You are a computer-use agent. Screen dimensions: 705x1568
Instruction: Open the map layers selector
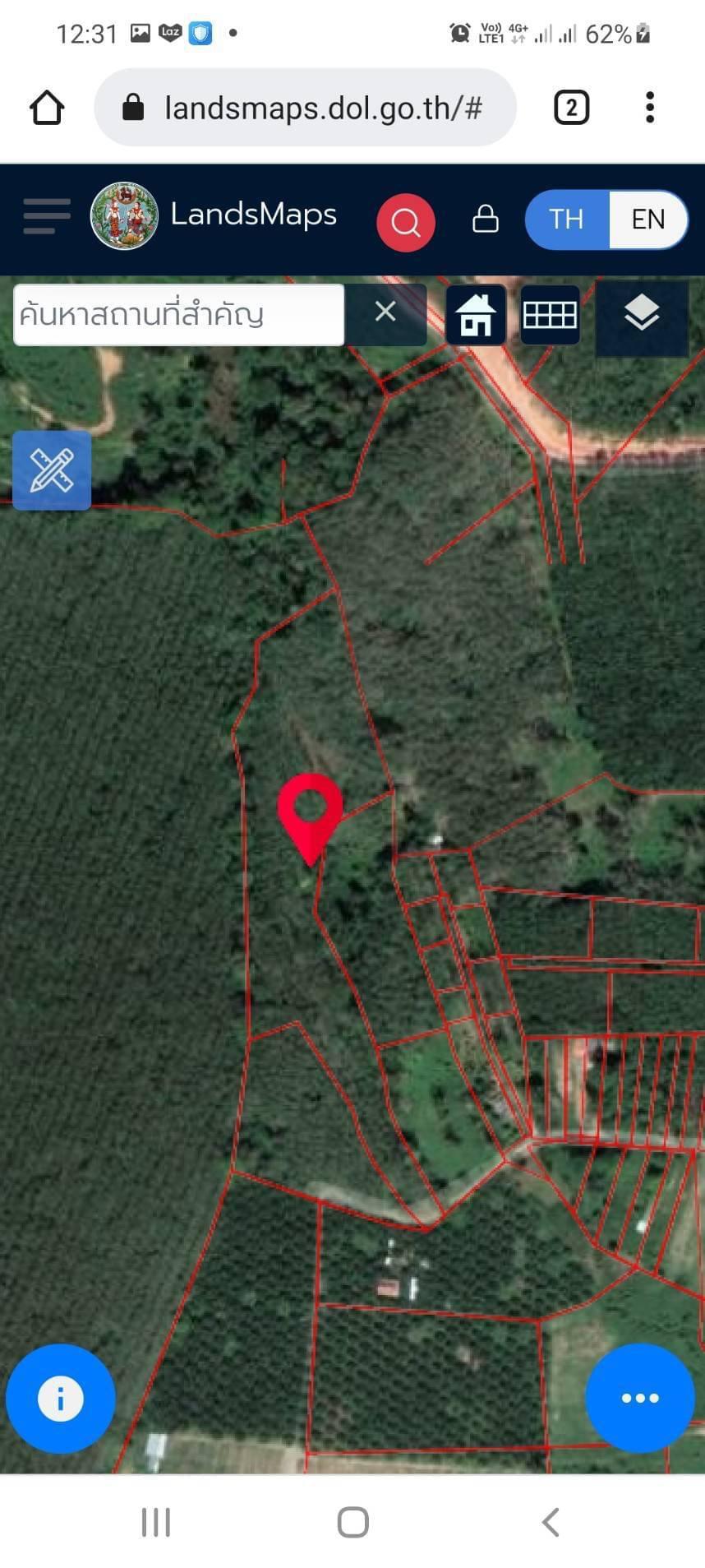[642, 315]
